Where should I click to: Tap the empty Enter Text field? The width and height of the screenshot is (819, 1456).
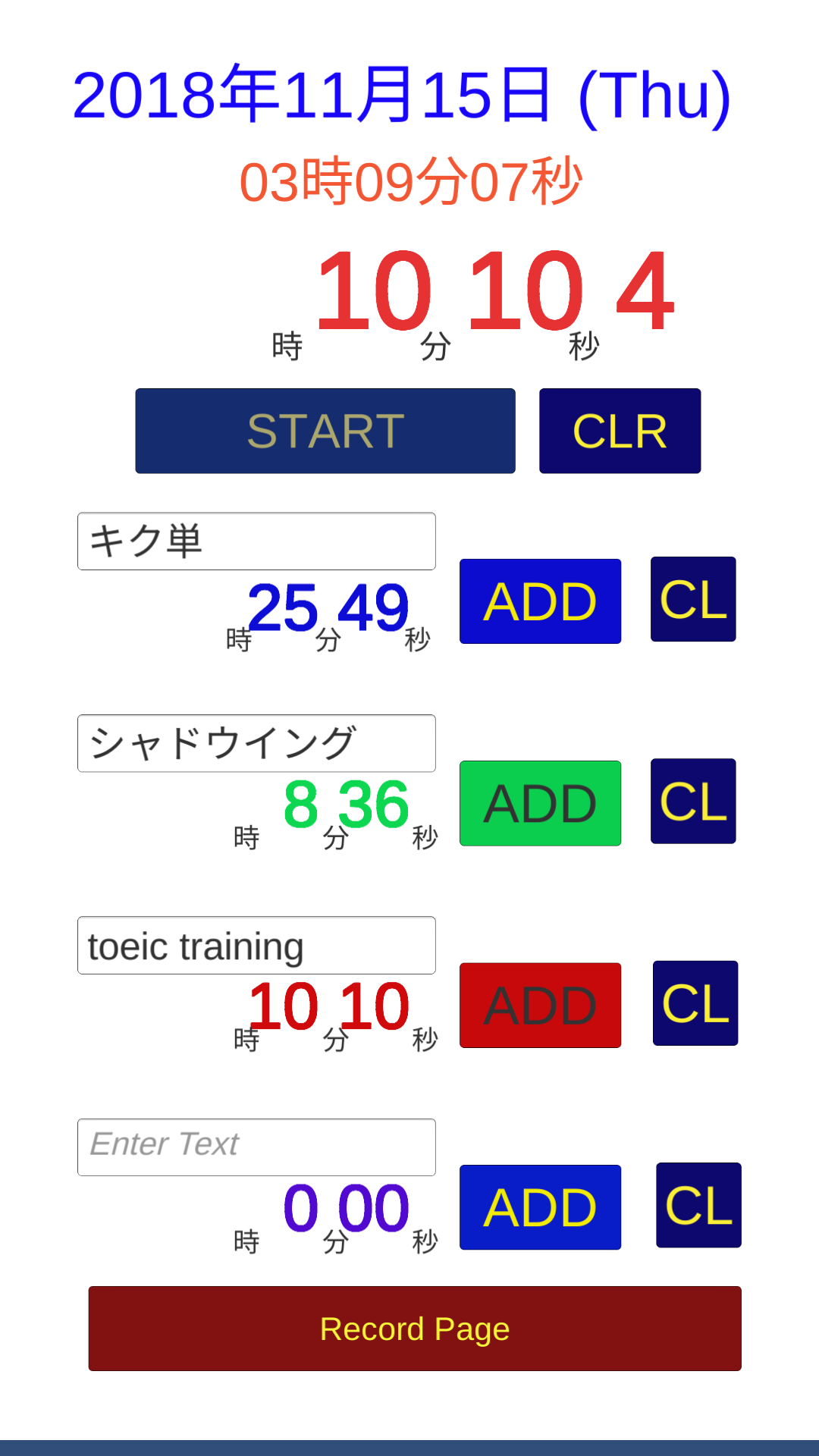point(256,1147)
